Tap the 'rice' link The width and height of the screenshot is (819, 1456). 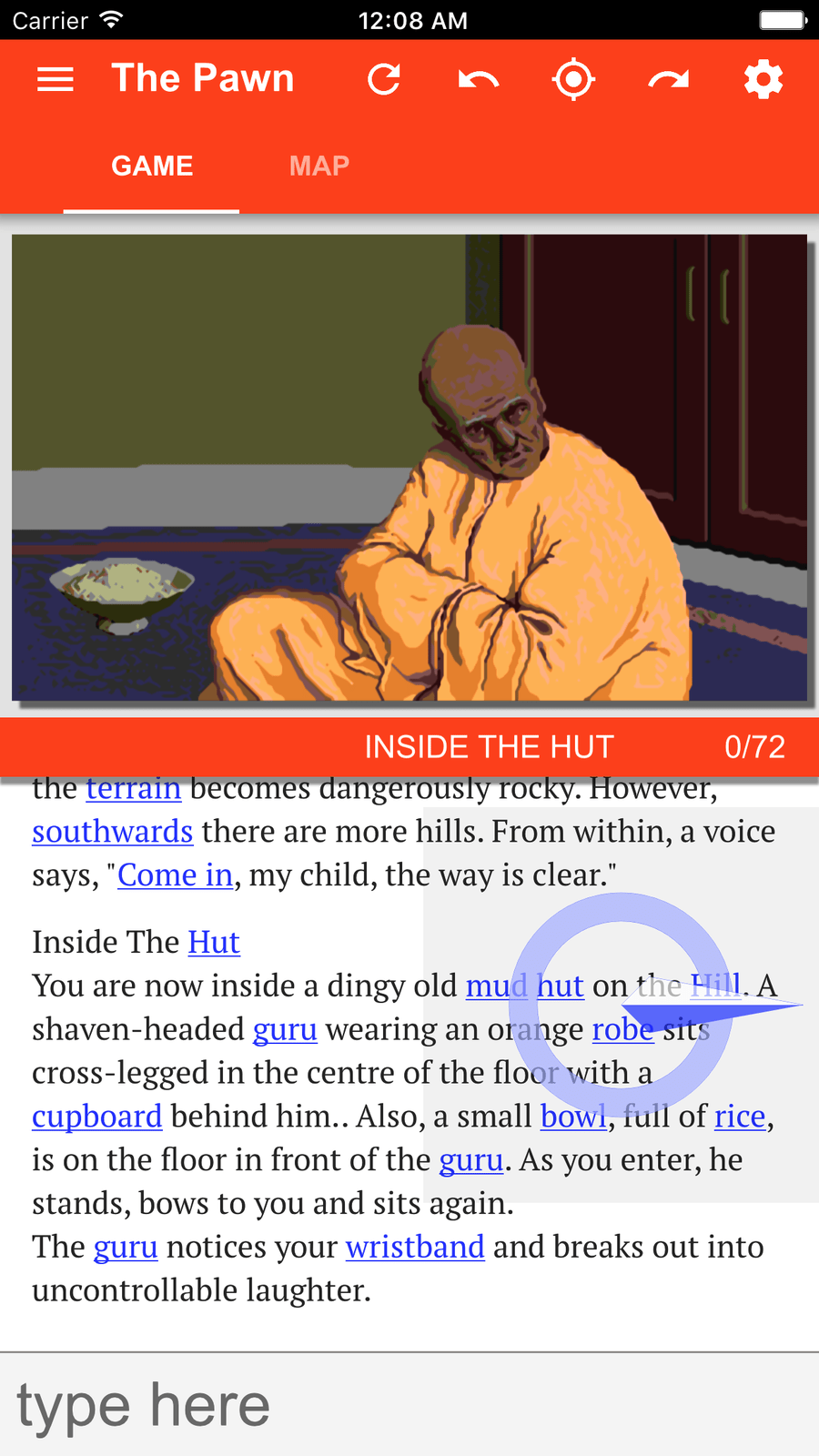(740, 1117)
